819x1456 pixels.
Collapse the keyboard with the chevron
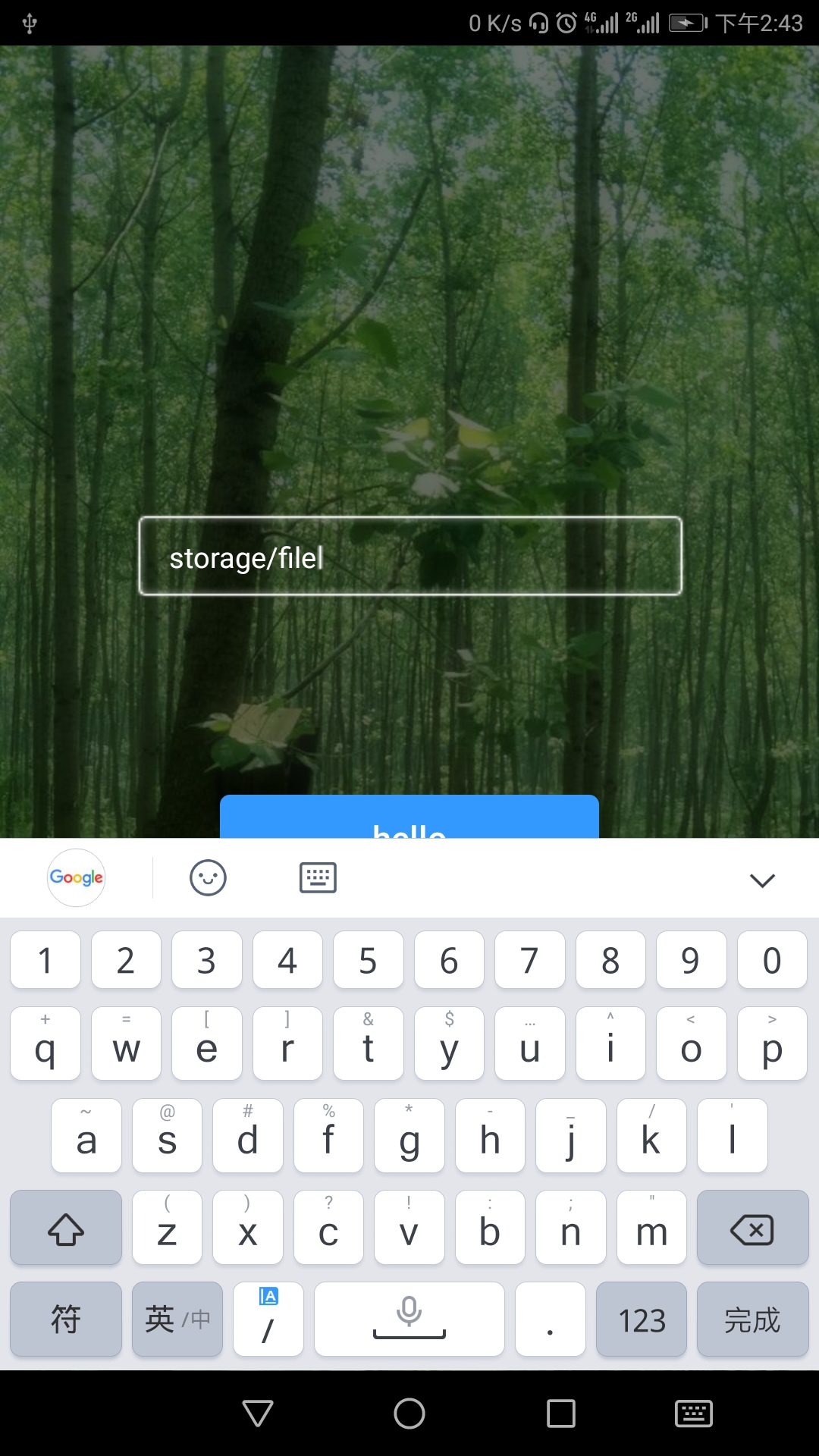point(761,880)
